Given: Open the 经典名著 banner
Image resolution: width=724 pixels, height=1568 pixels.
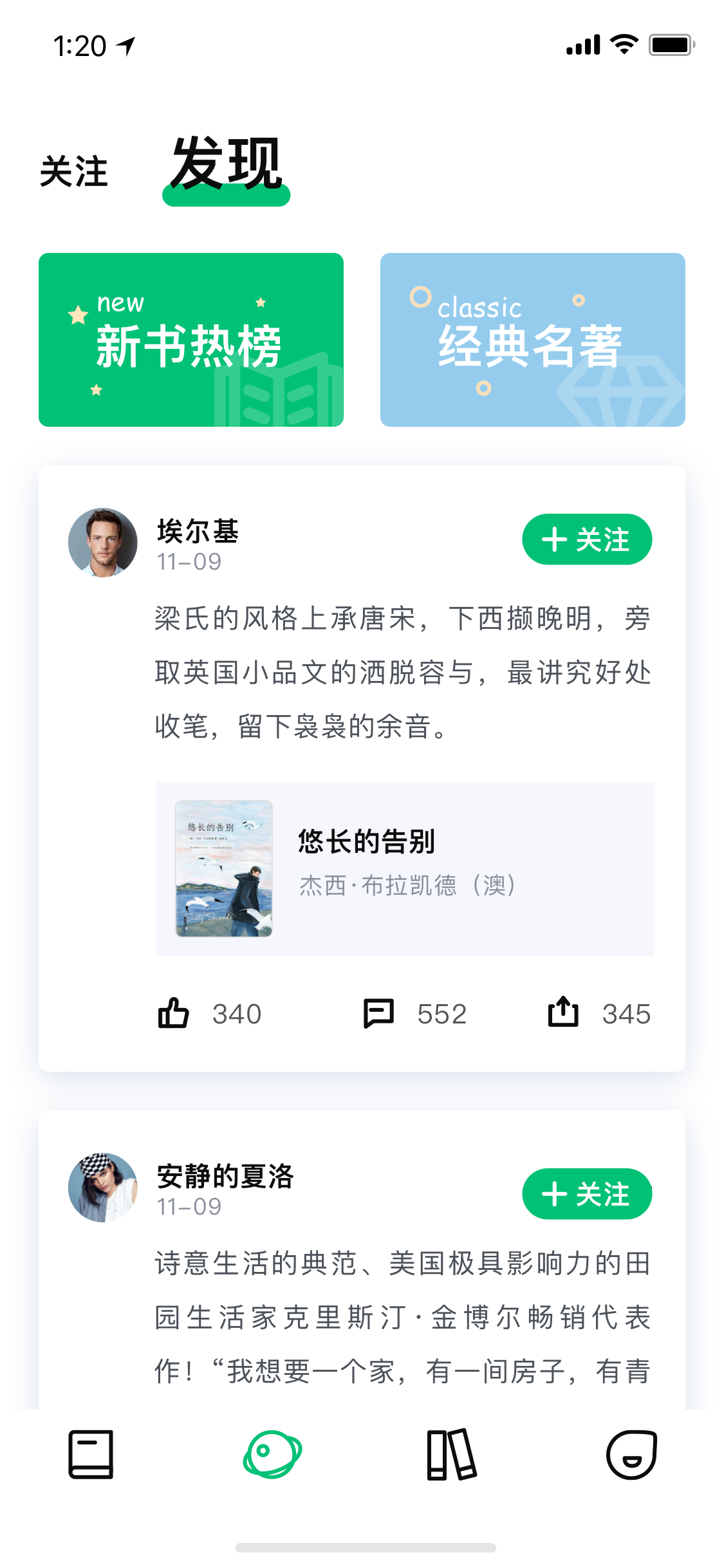Looking at the screenshot, I should [x=533, y=340].
